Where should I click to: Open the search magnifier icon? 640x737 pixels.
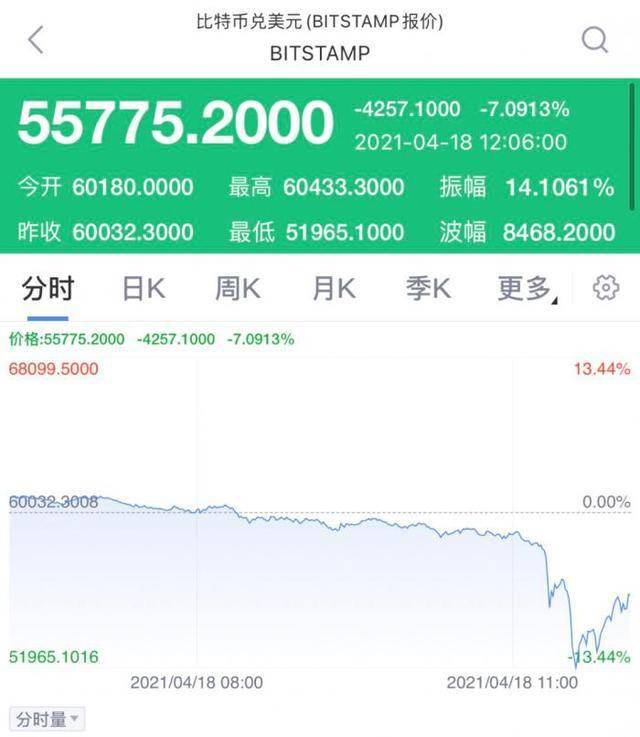(594, 40)
